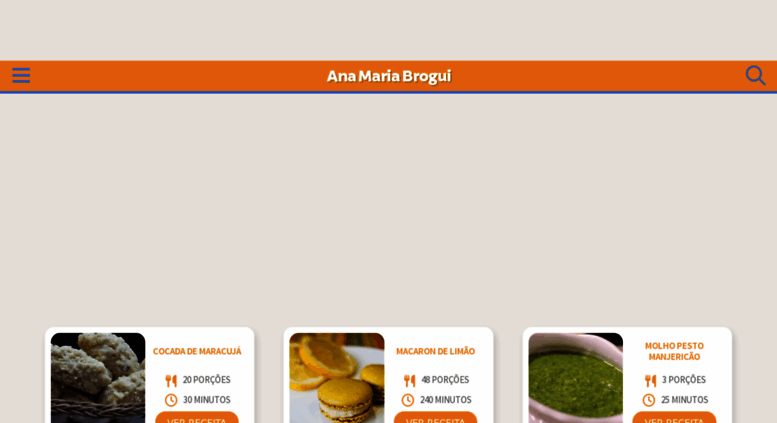
Task: Tap Ver Receita for Molho Pesto Manjericão
Action: (x=674, y=418)
